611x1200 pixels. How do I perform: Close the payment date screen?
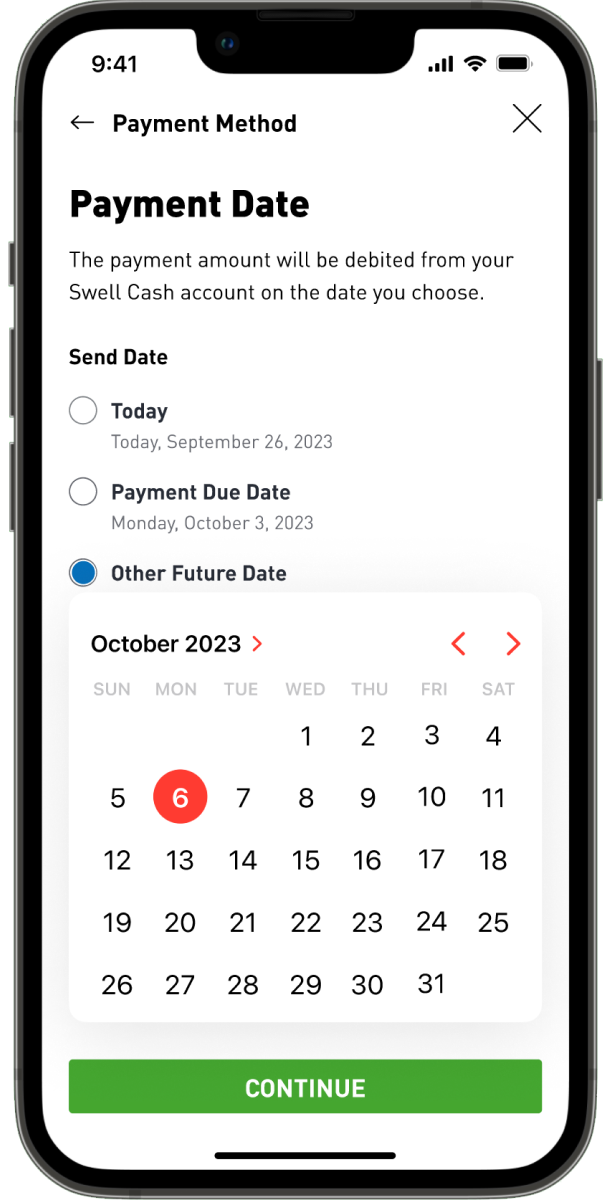pos(526,119)
